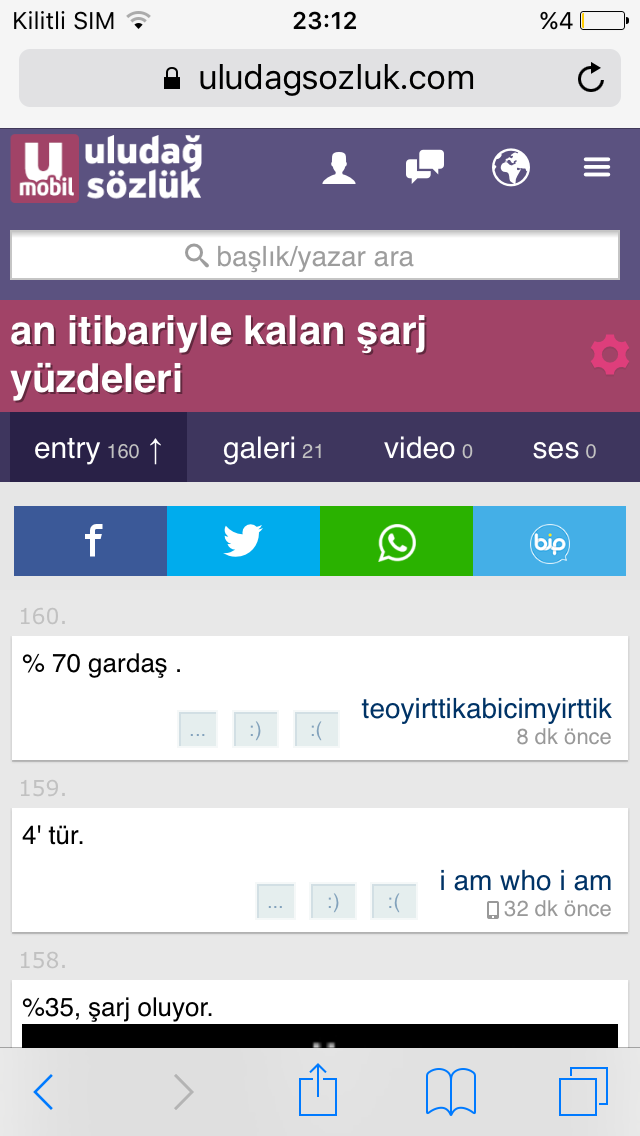Open the hamburger menu
The height and width of the screenshot is (1136, 640).
[x=597, y=167]
